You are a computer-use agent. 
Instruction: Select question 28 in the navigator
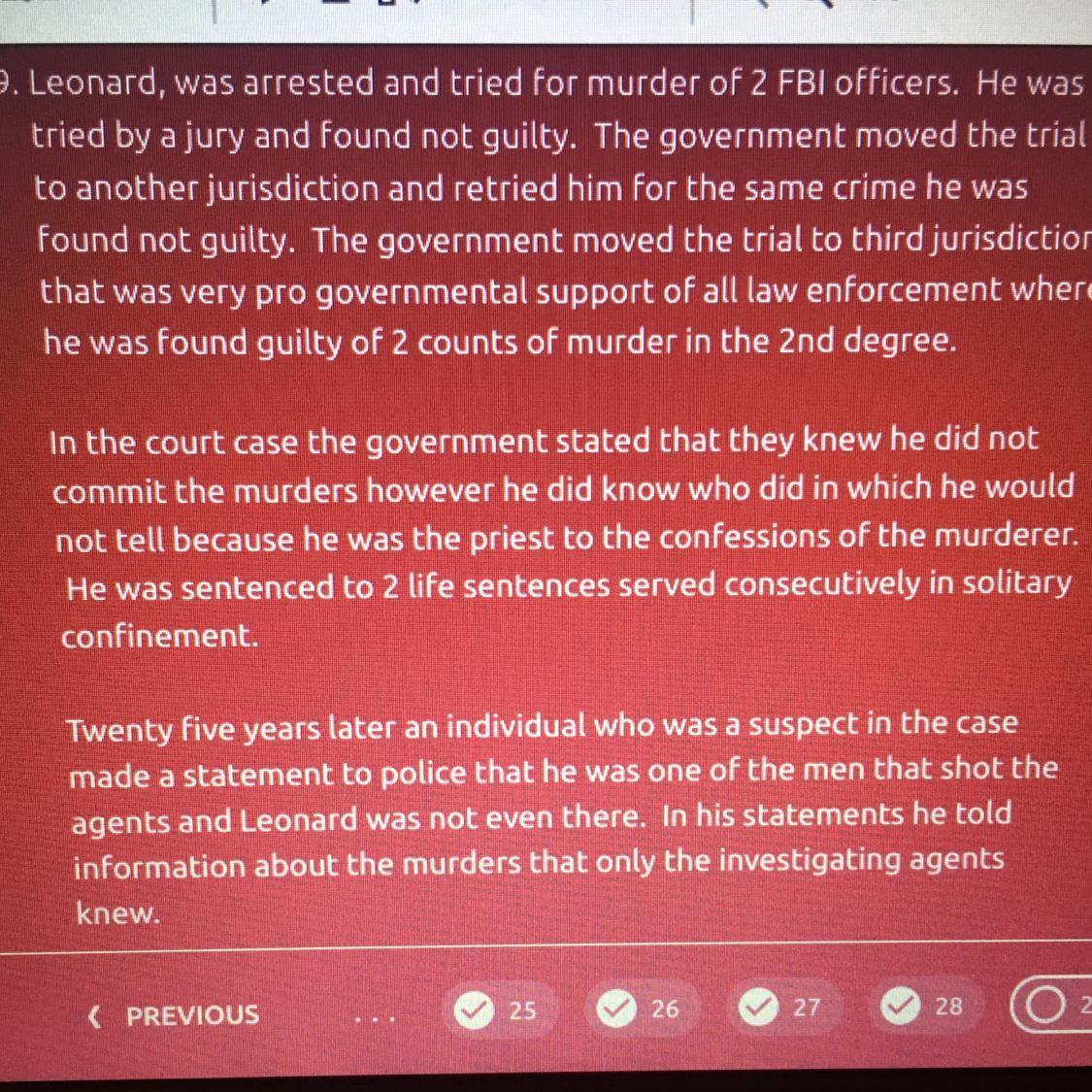click(x=925, y=1005)
